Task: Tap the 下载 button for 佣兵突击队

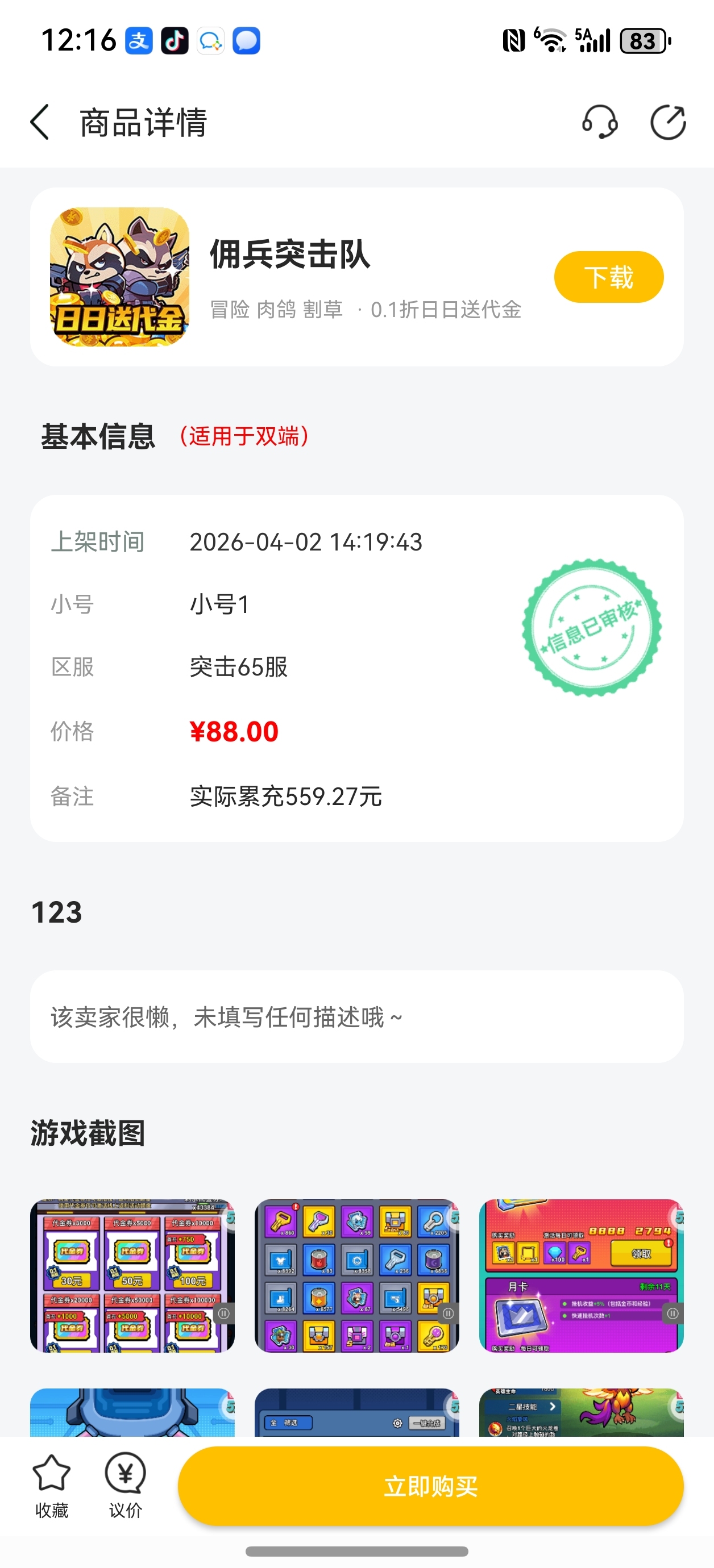Action: coord(608,277)
